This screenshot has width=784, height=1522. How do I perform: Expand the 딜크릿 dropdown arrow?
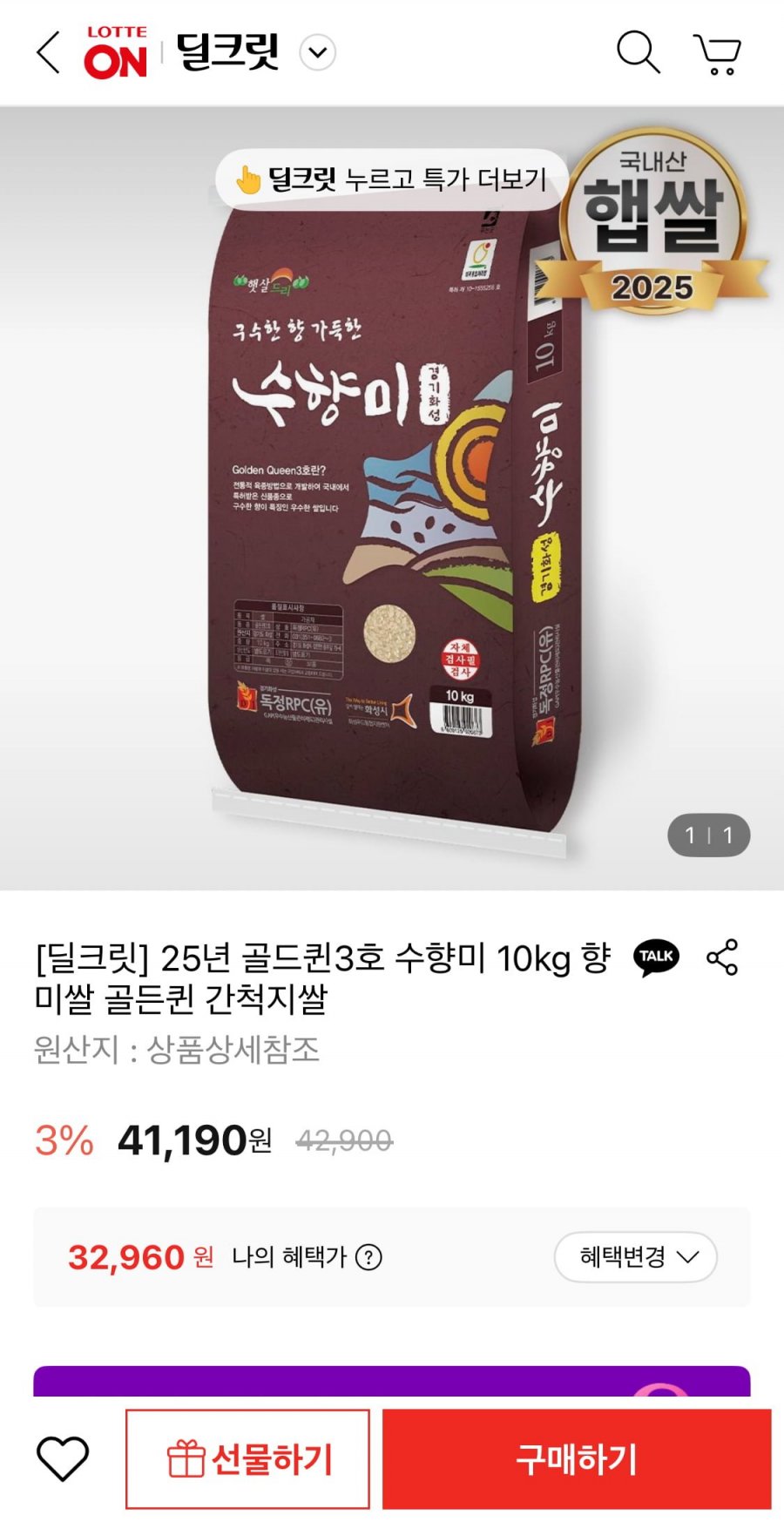[318, 52]
